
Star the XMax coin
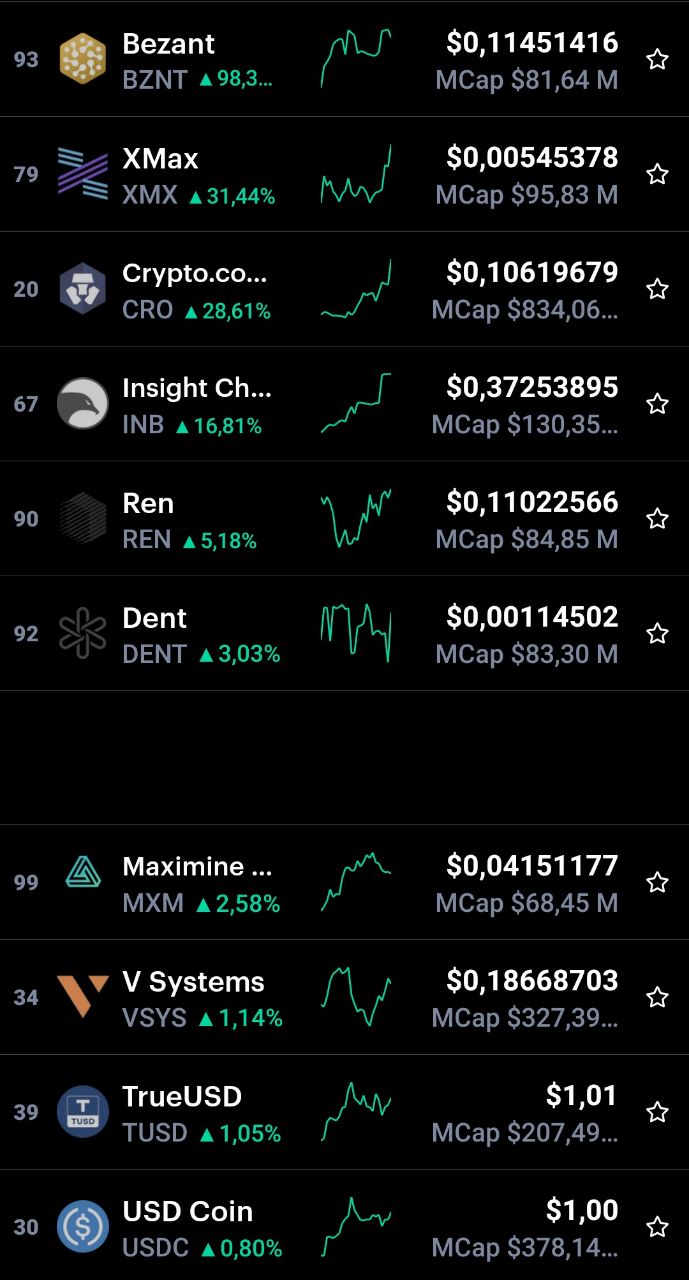point(657,174)
